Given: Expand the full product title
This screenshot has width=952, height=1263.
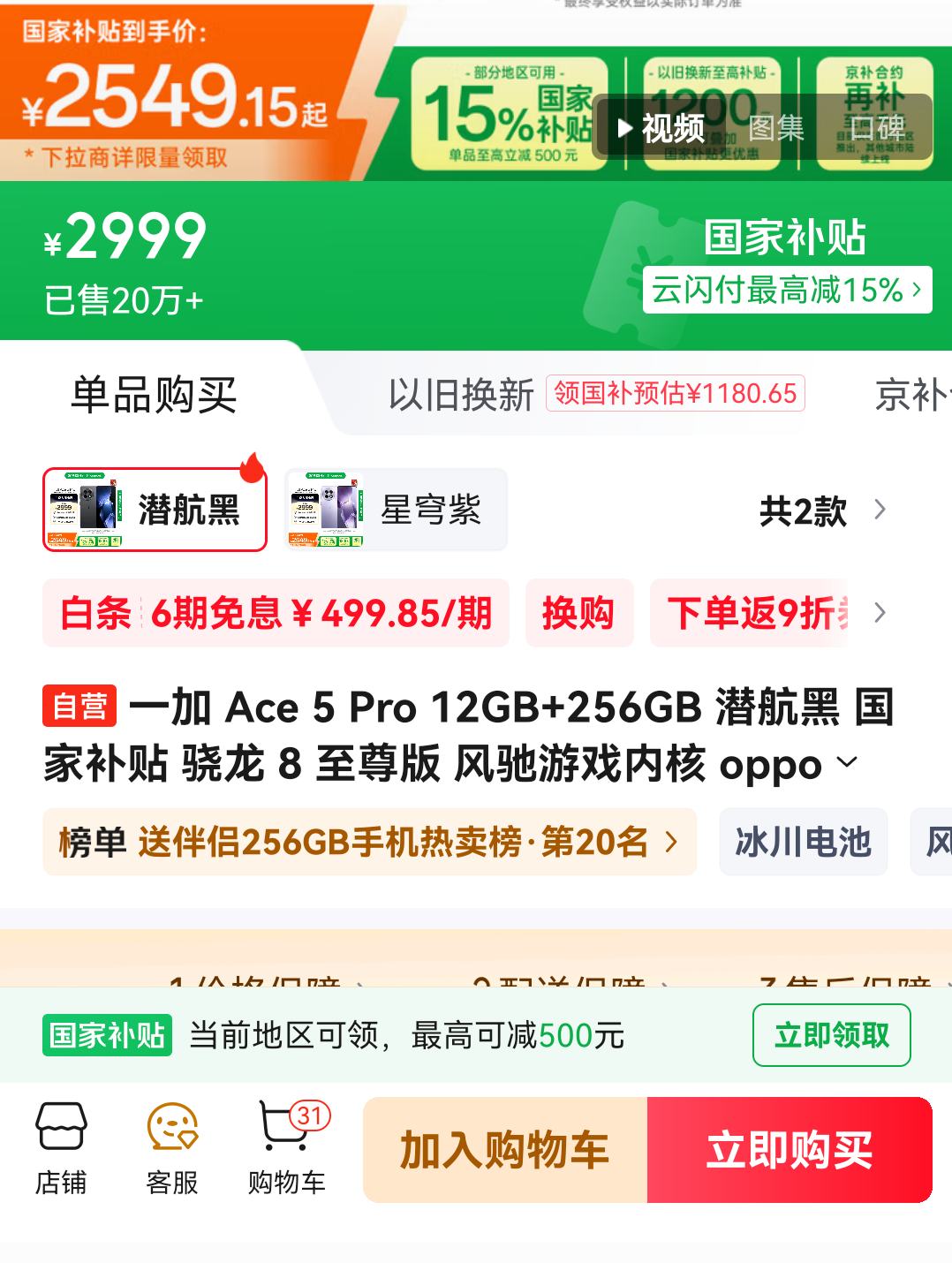Looking at the screenshot, I should pyautogui.click(x=847, y=762).
